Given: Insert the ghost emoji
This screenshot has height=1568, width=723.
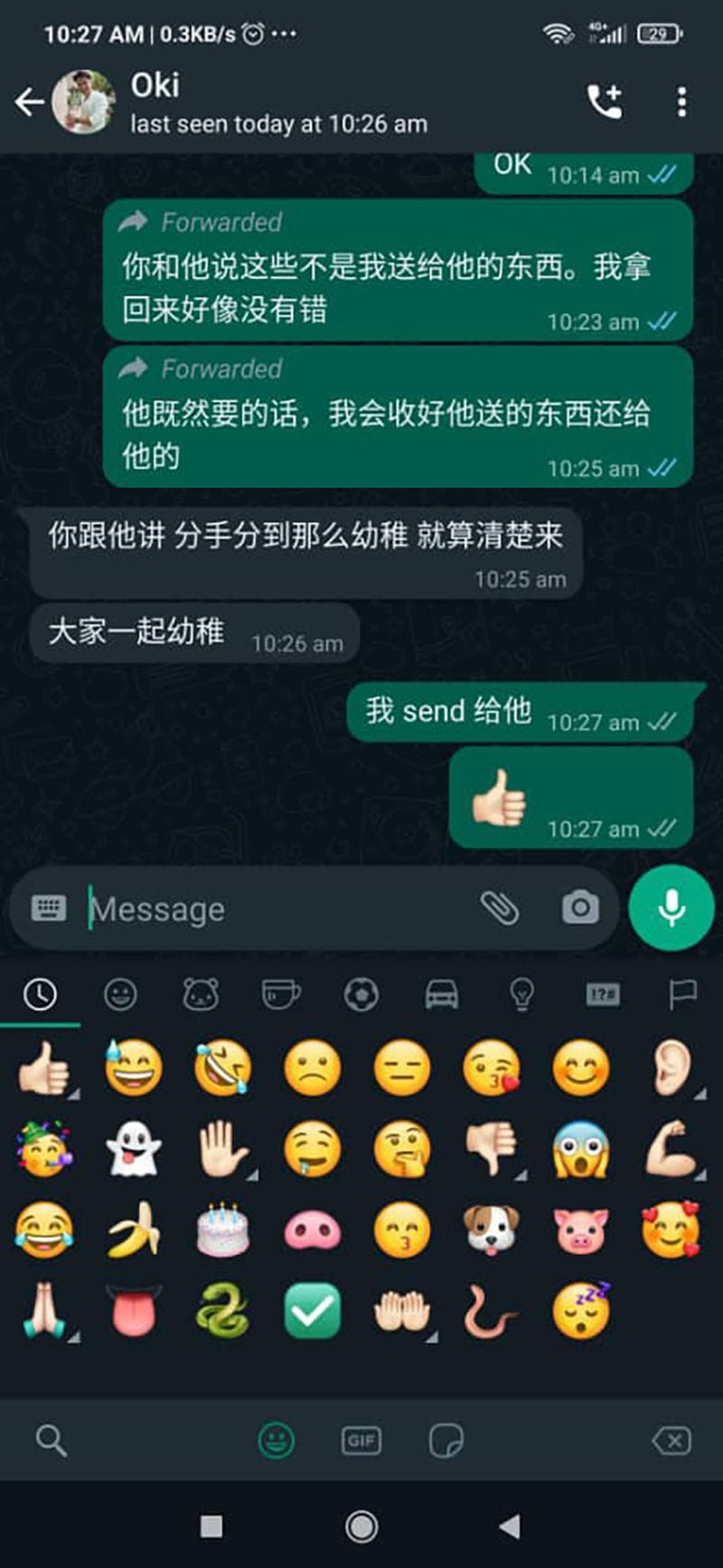Looking at the screenshot, I should pos(133,1150).
